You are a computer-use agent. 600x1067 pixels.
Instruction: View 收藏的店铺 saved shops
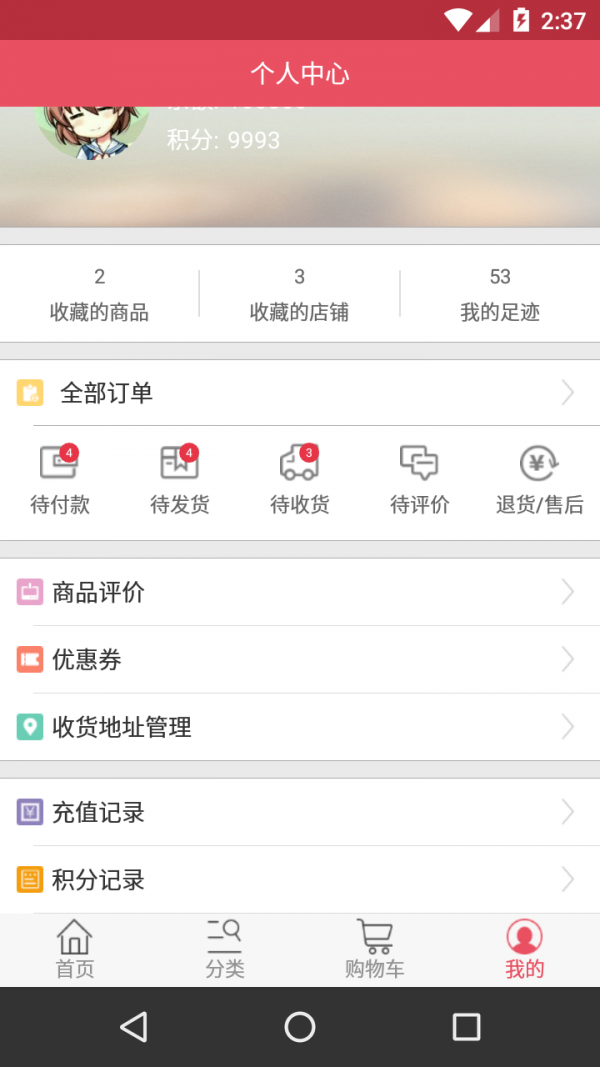click(299, 294)
